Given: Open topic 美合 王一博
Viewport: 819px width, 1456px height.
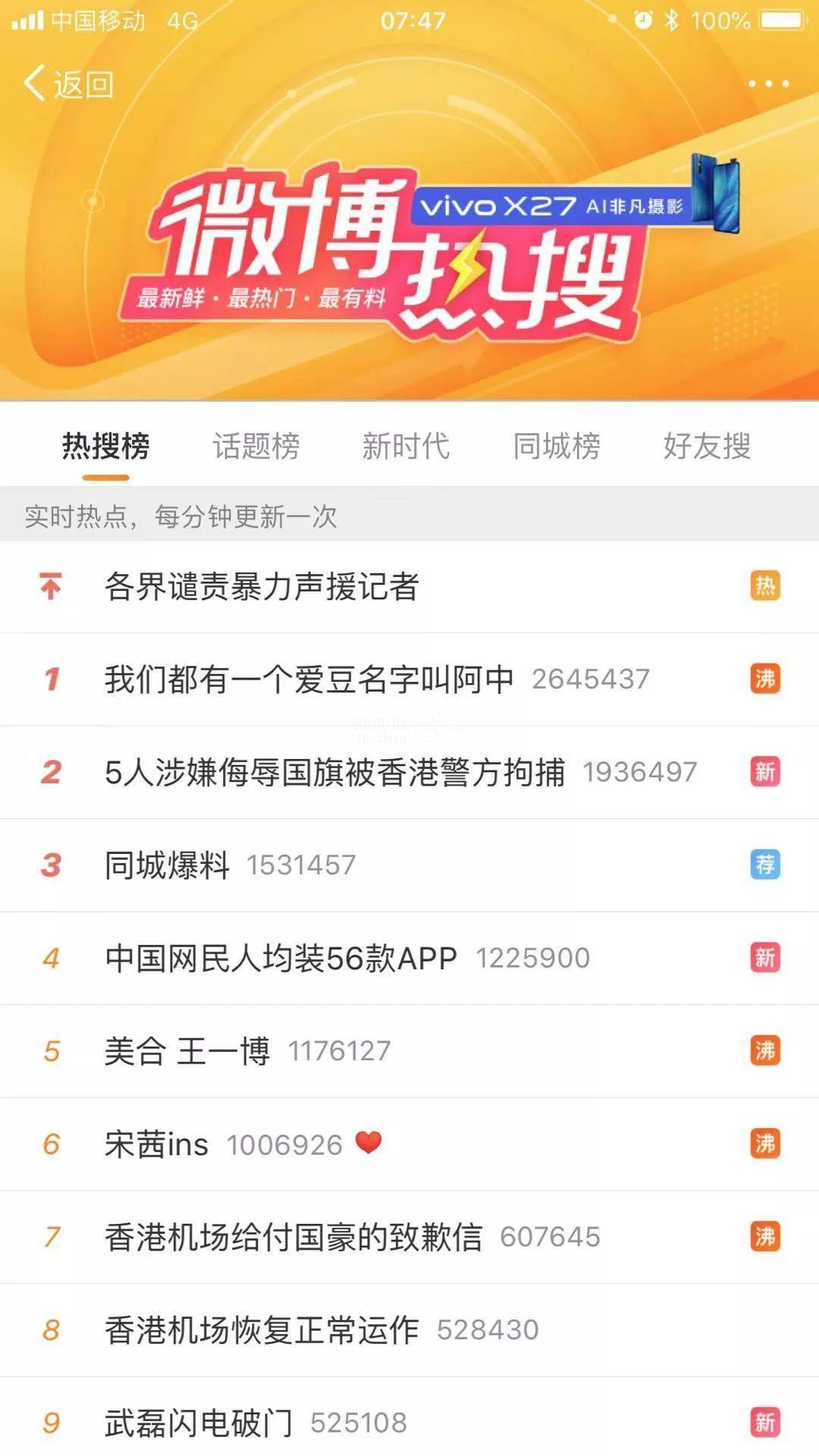Looking at the screenshot, I should 187,1051.
